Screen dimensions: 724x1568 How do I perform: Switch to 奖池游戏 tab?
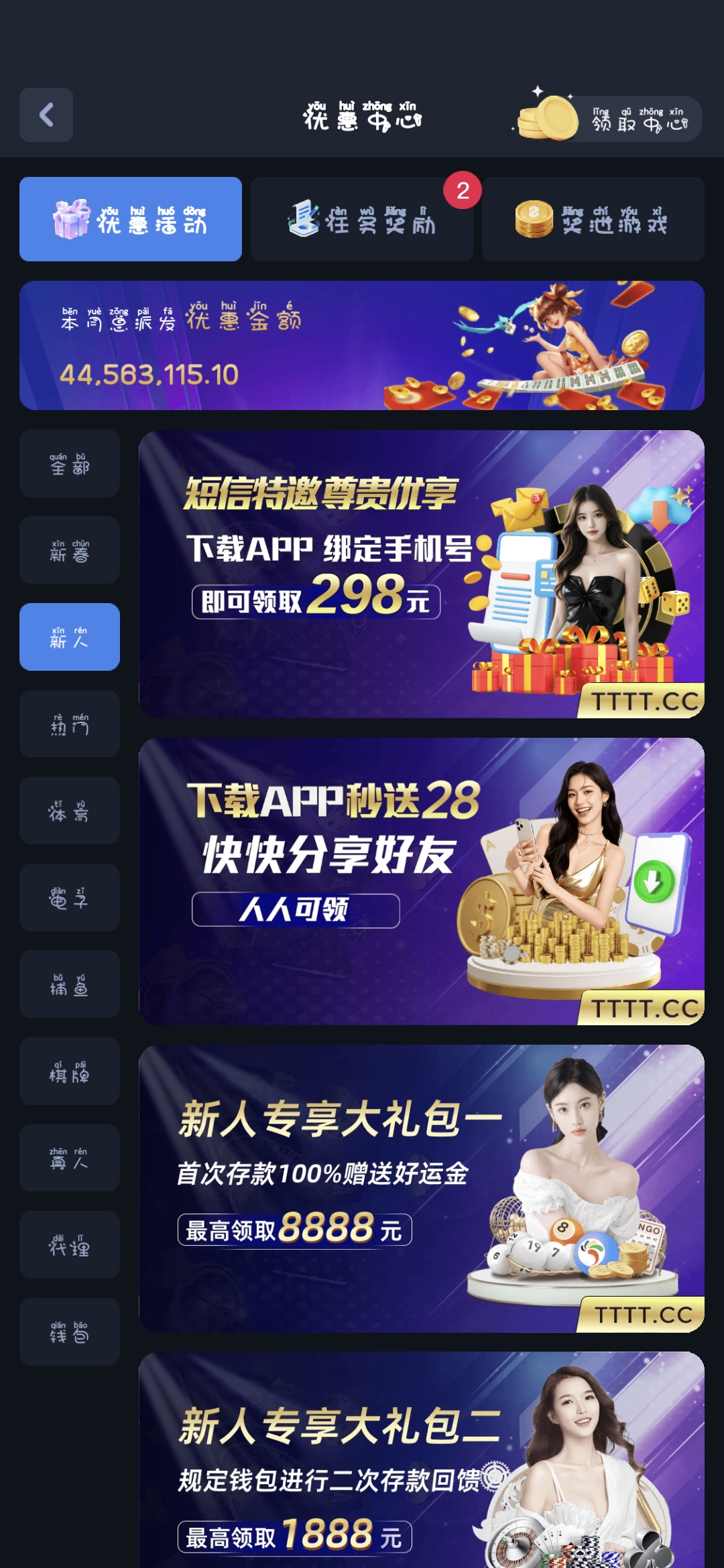point(593,219)
